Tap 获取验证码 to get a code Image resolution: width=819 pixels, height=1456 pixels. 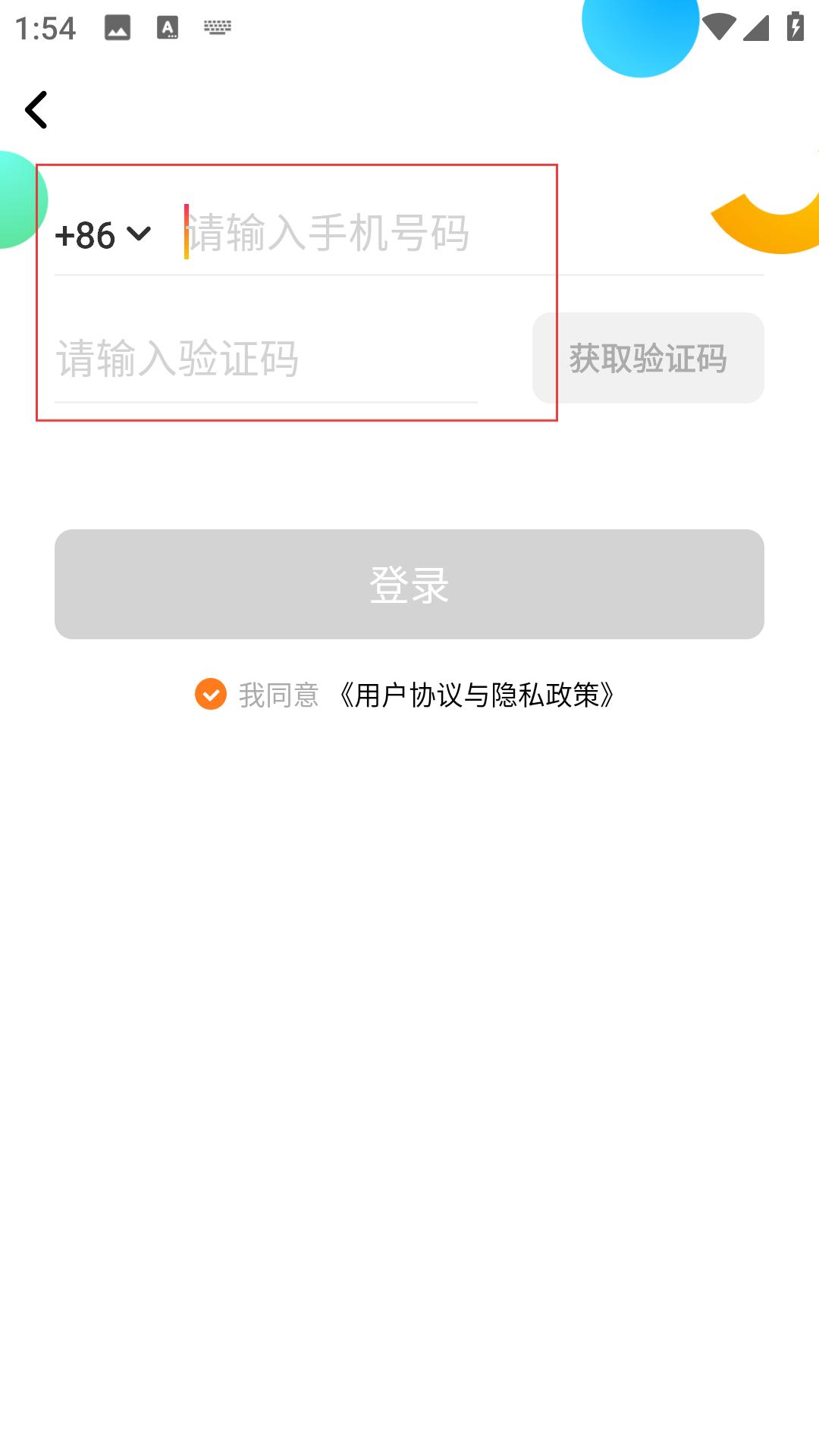(x=648, y=358)
